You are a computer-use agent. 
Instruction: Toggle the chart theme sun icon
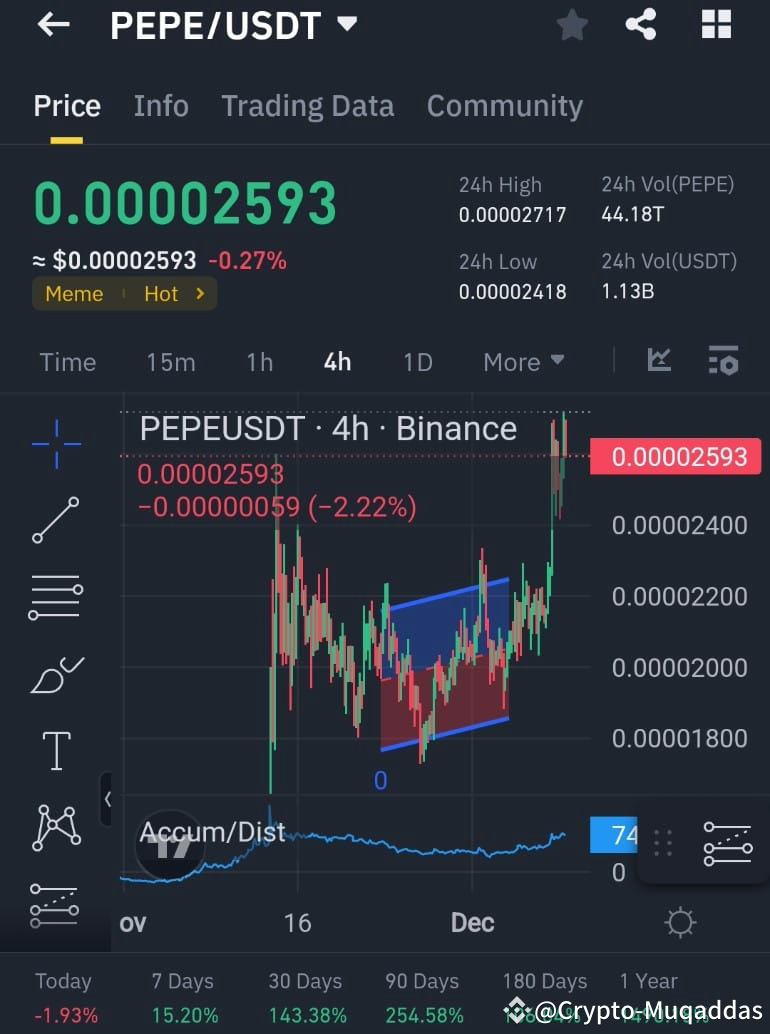(x=680, y=923)
